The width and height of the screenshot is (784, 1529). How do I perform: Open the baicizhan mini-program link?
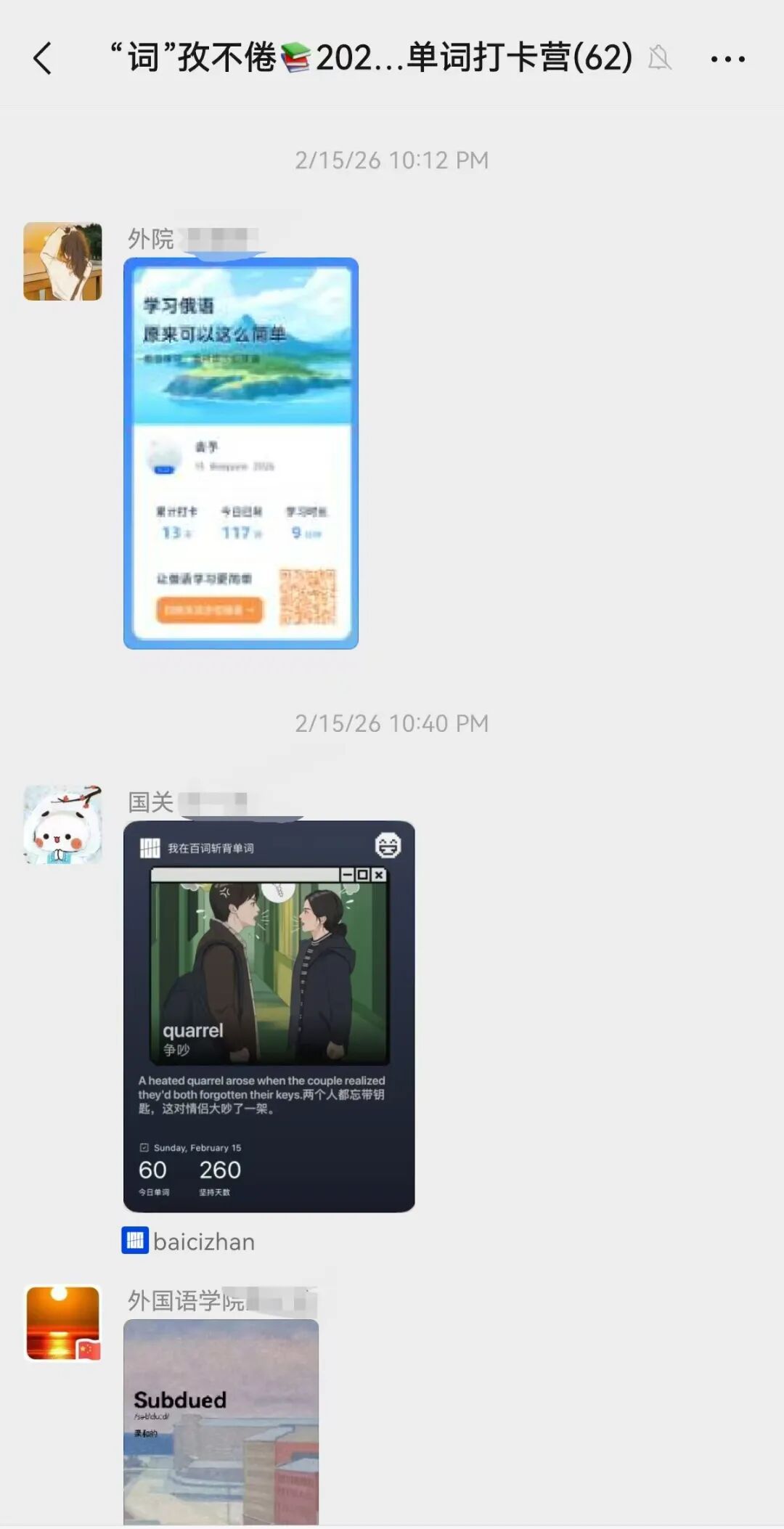click(x=189, y=1241)
